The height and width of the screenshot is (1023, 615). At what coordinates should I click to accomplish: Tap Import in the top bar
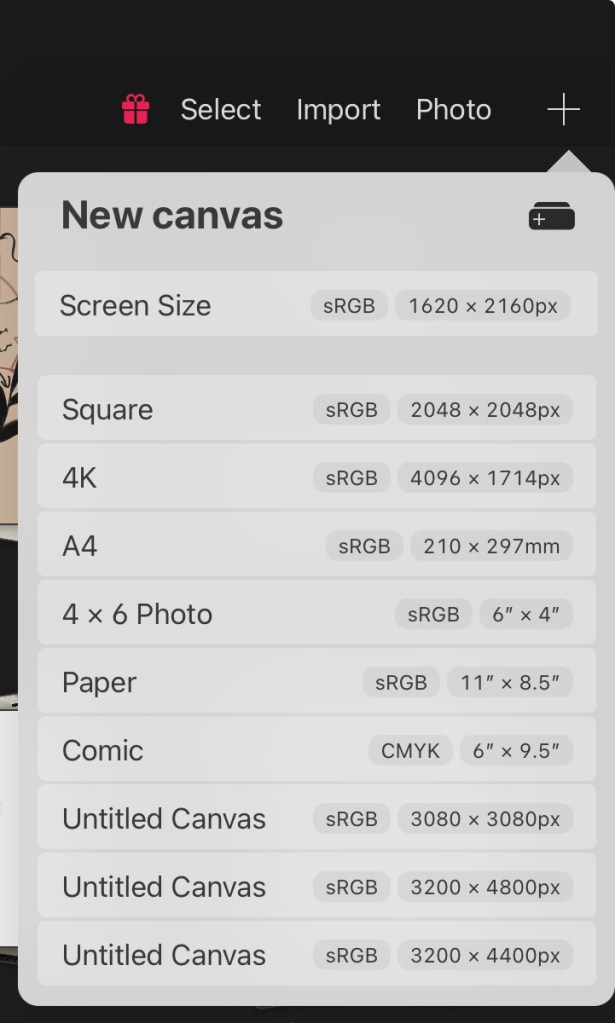pyautogui.click(x=338, y=109)
